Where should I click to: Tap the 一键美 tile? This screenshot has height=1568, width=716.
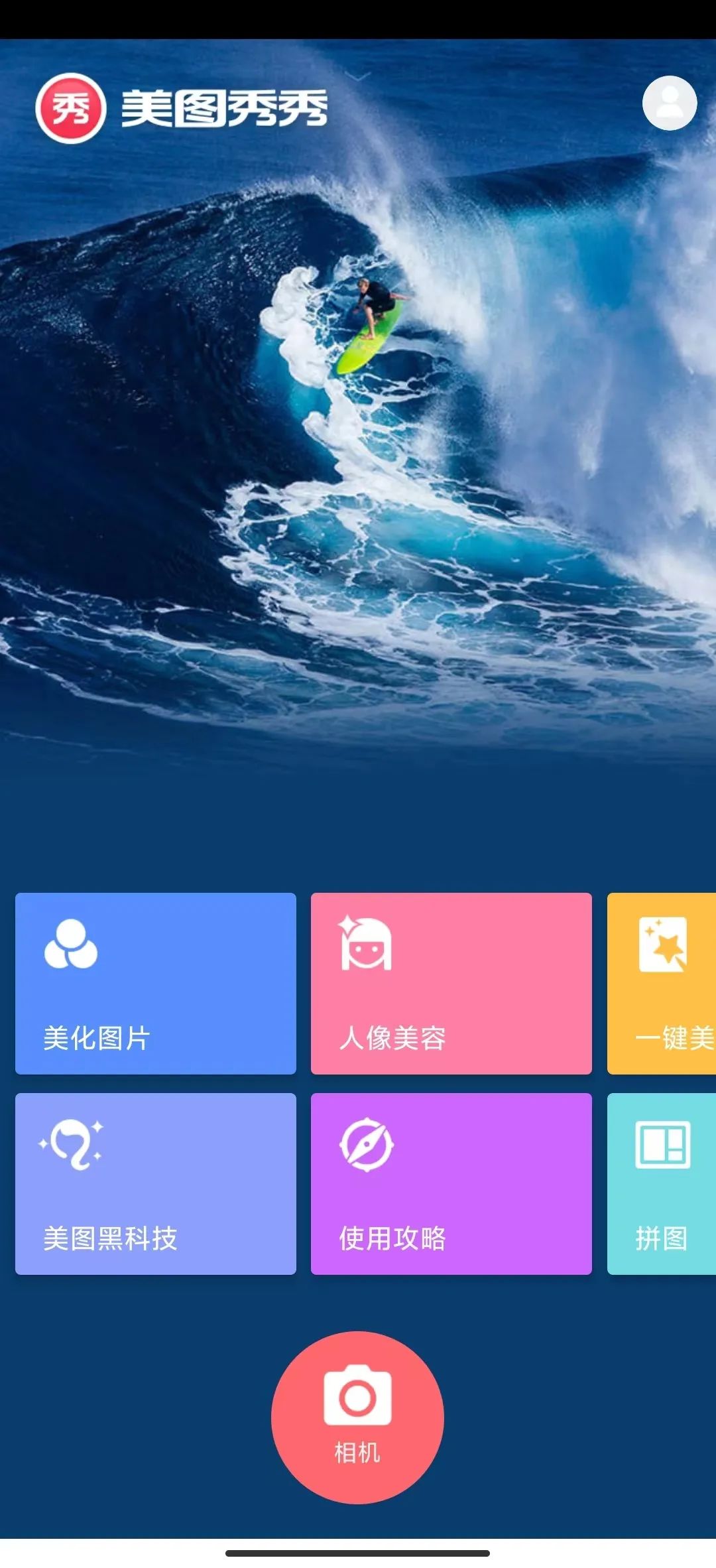(663, 983)
